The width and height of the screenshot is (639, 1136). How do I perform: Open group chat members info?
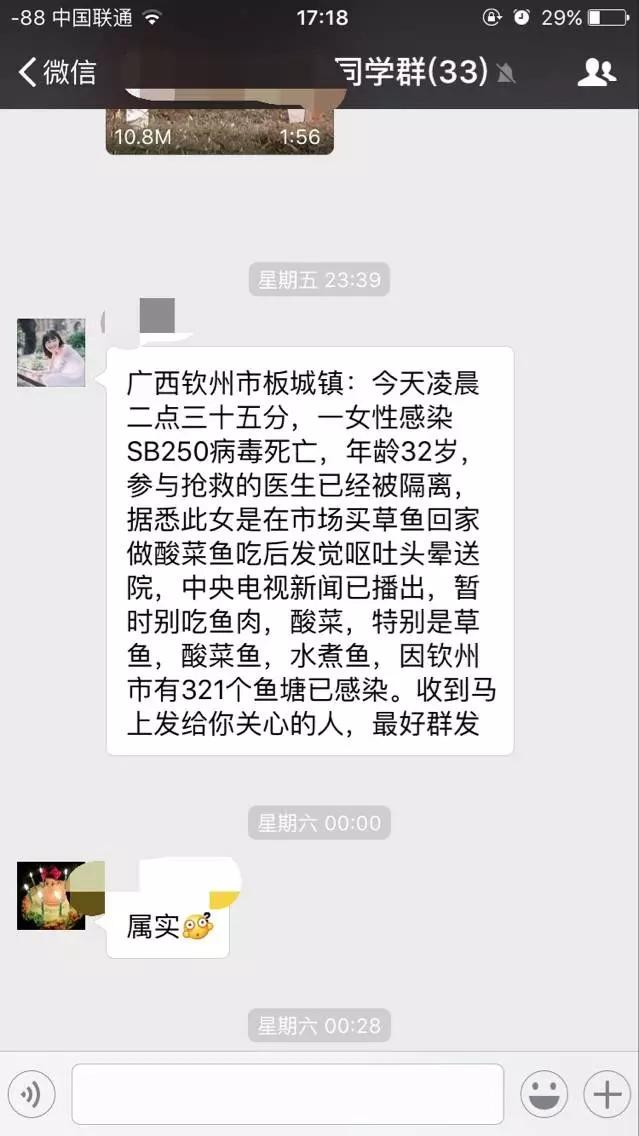pyautogui.click(x=597, y=72)
